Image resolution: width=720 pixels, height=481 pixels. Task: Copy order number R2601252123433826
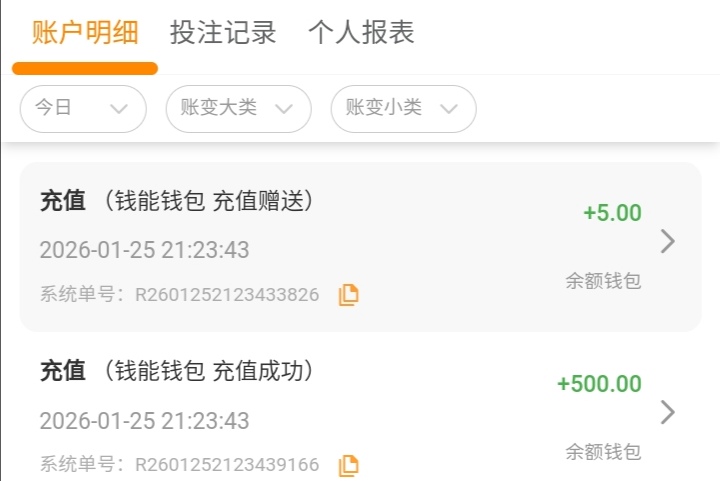(x=348, y=295)
